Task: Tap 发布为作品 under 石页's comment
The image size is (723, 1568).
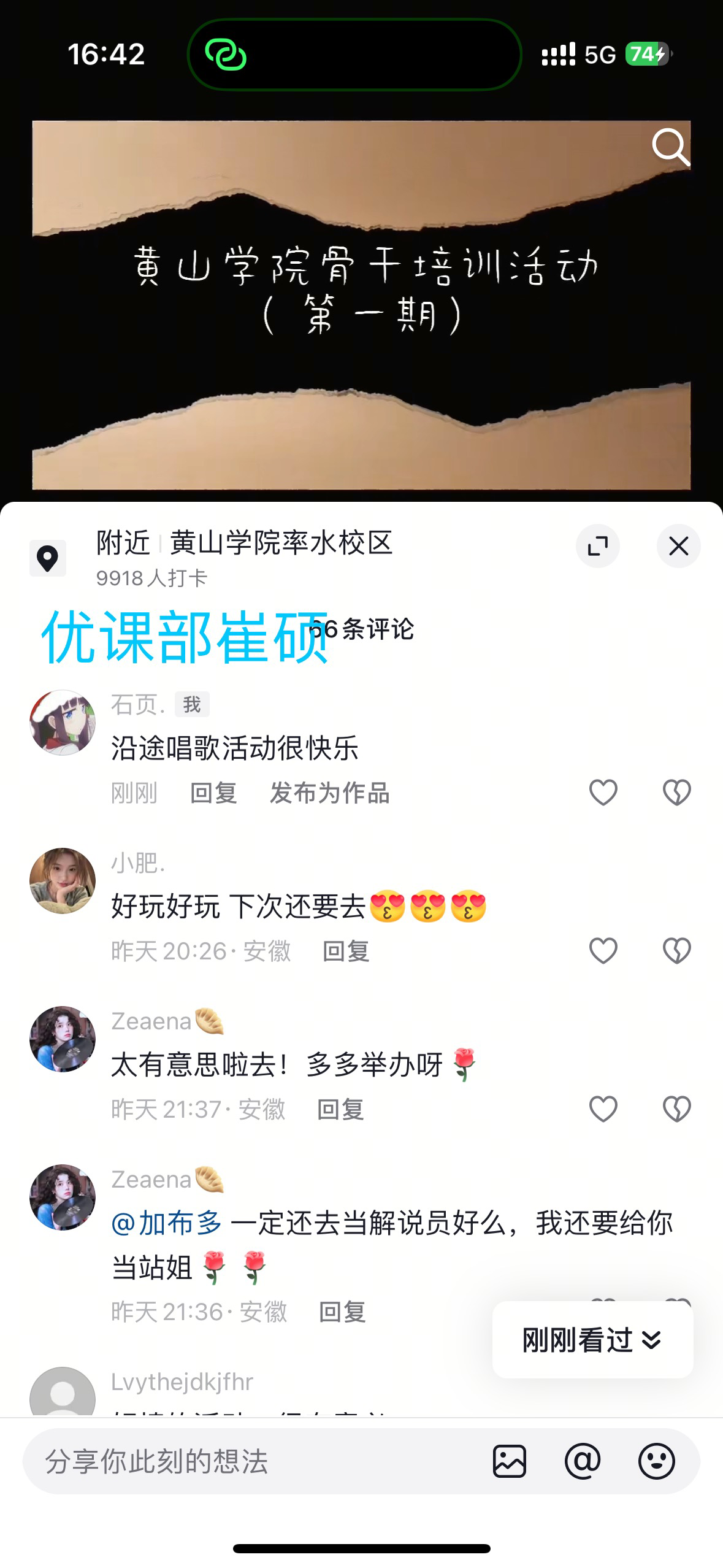Action: 330,793
